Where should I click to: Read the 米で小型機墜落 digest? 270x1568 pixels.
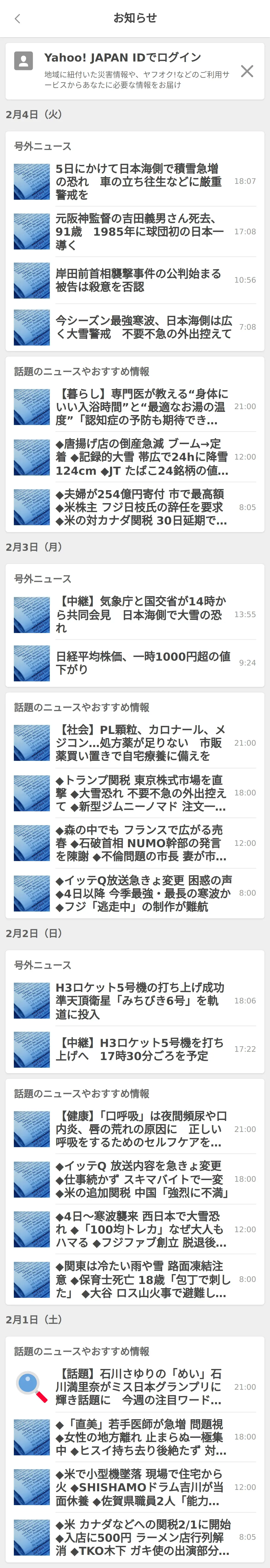click(x=139, y=1487)
